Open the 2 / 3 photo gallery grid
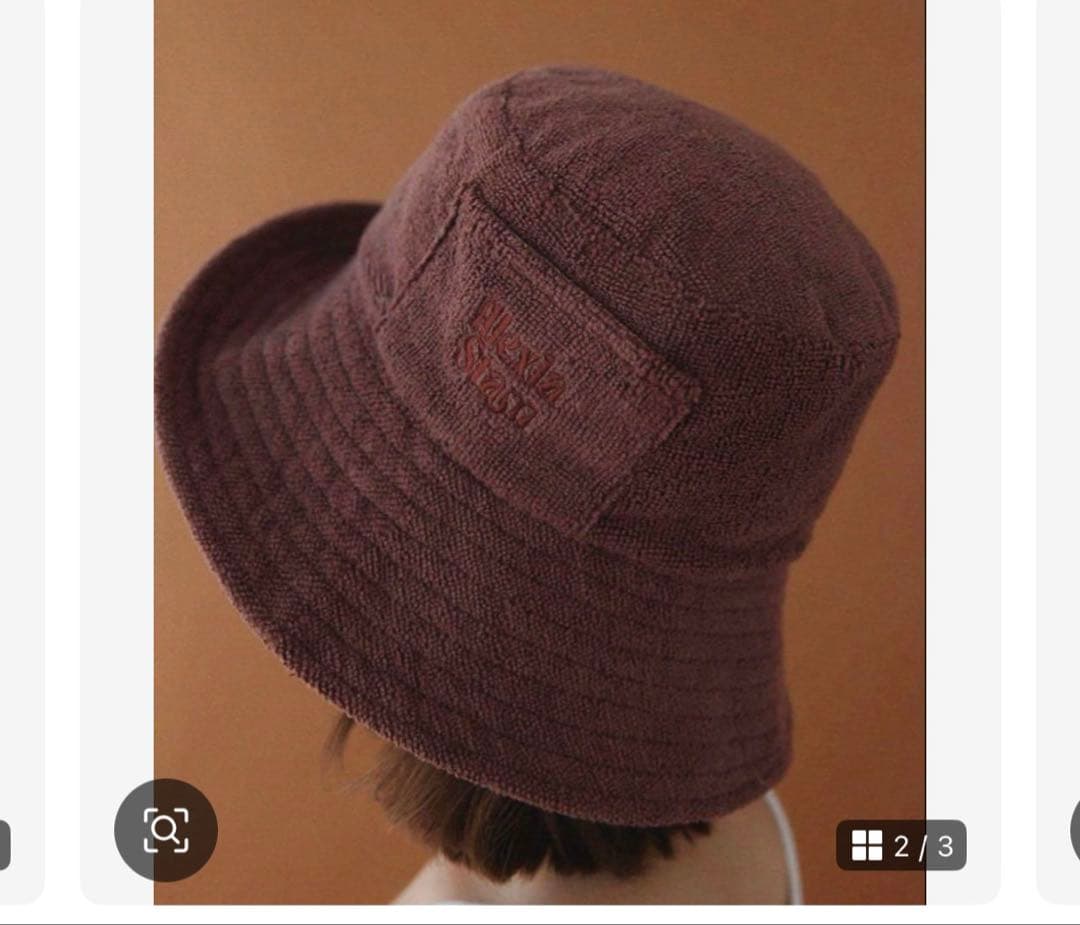This screenshot has width=1080, height=925. 901,846
